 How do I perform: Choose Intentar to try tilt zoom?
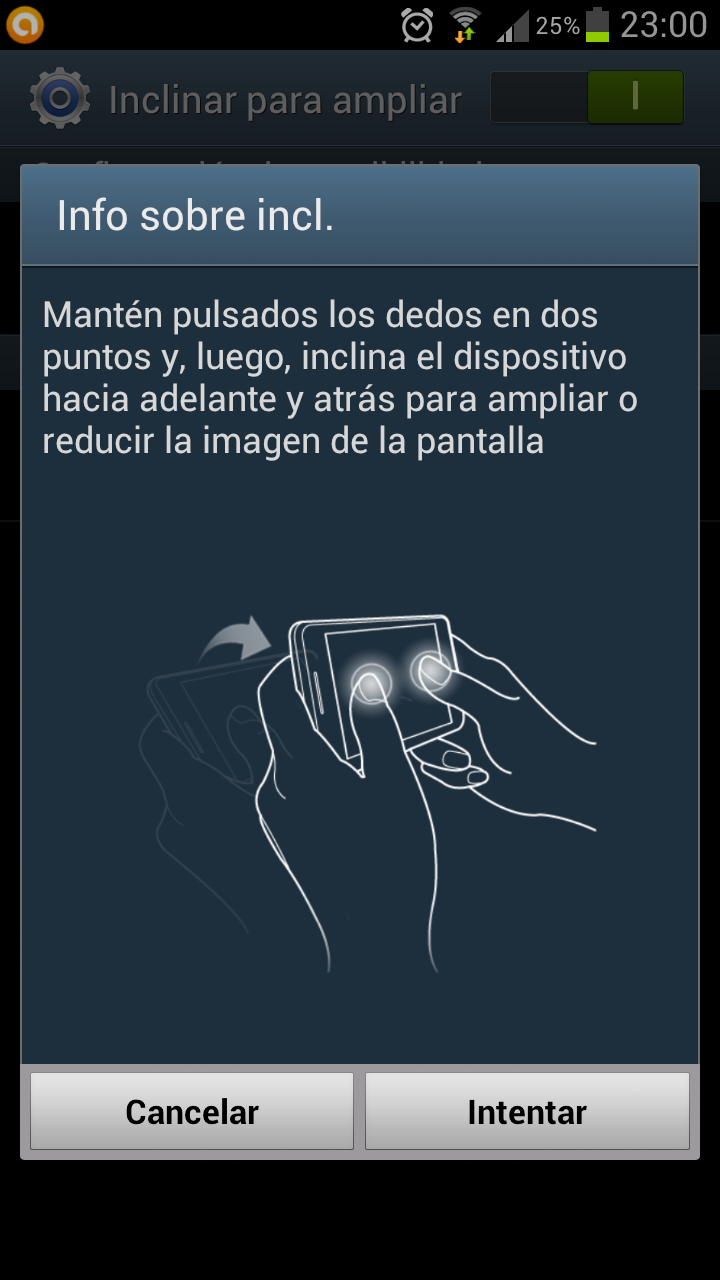point(527,1111)
